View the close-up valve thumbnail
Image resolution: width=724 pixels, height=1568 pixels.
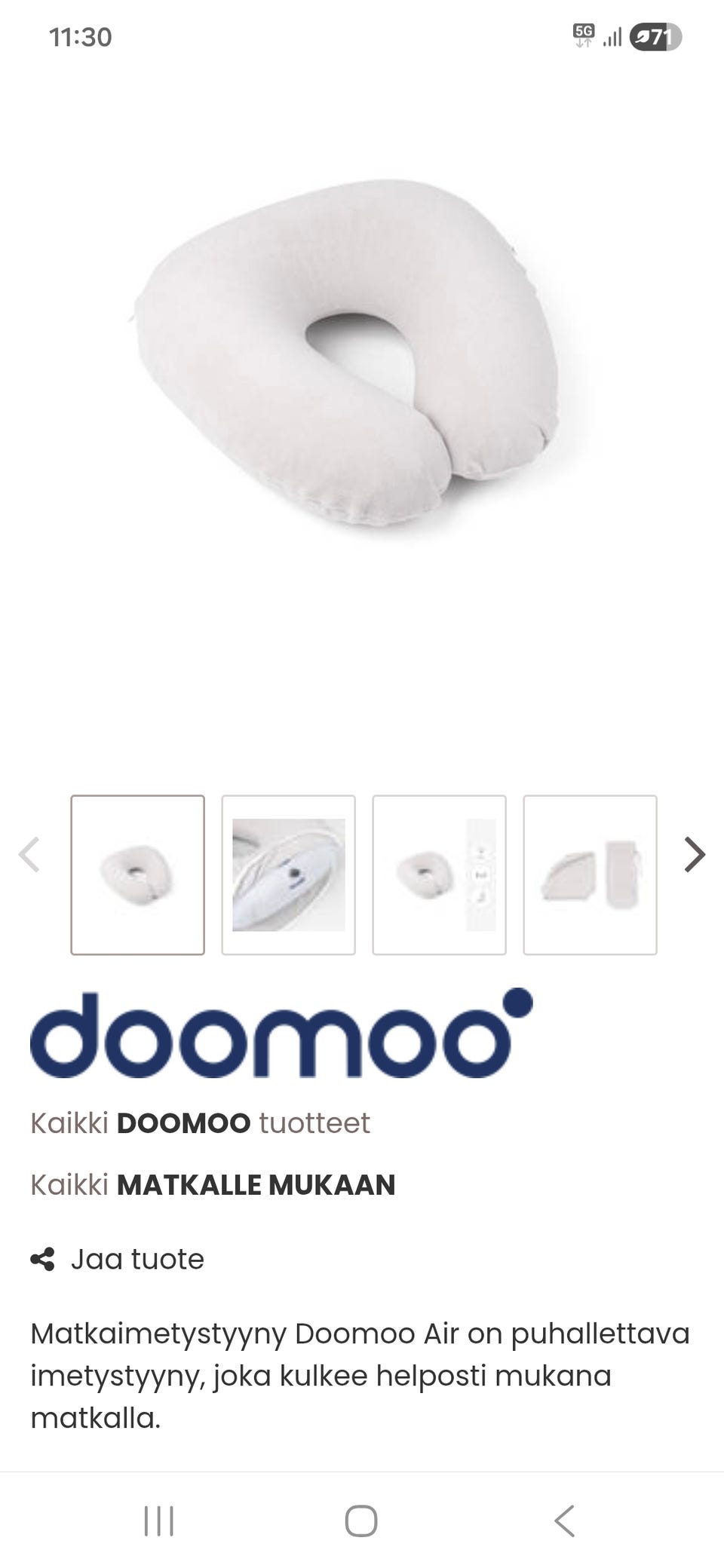point(288,874)
